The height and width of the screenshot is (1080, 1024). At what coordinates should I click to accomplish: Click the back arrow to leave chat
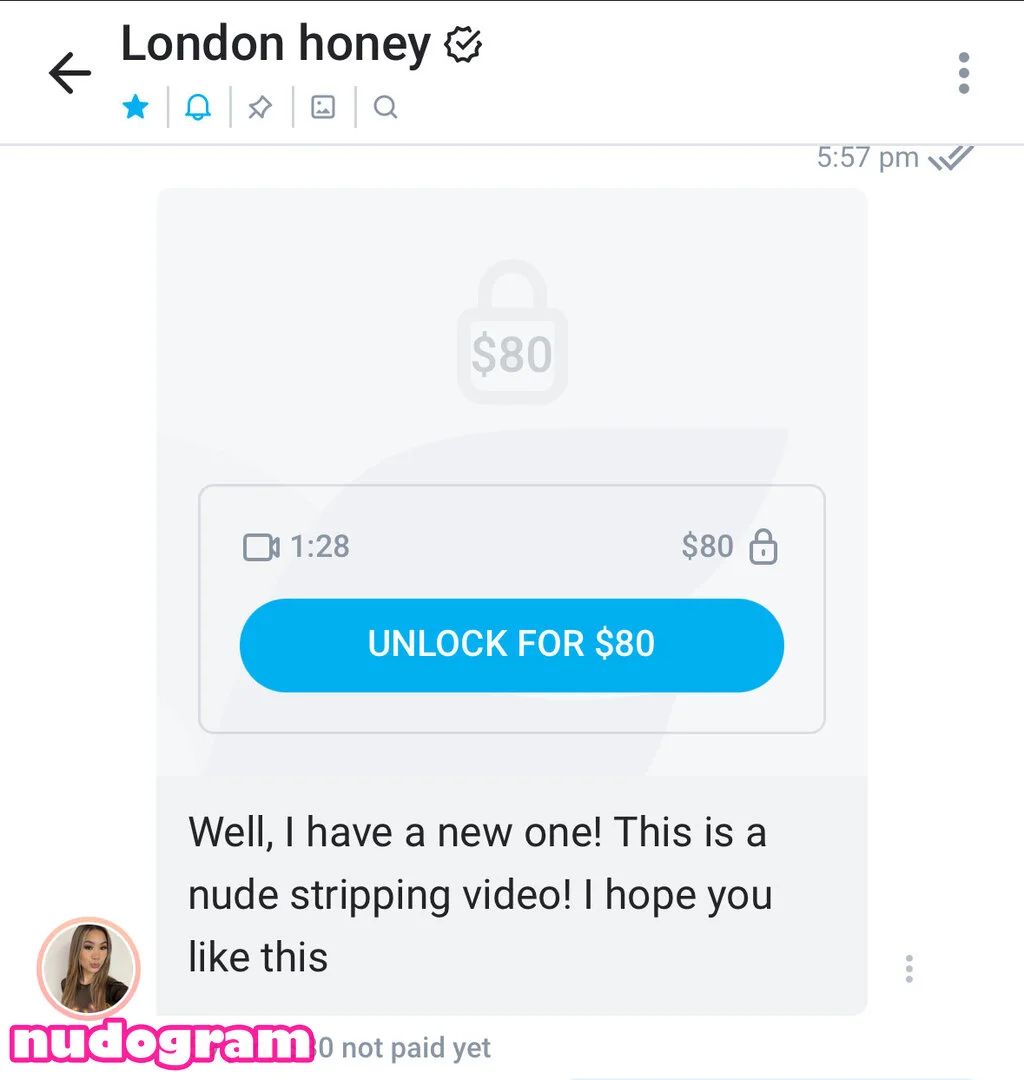(x=68, y=72)
